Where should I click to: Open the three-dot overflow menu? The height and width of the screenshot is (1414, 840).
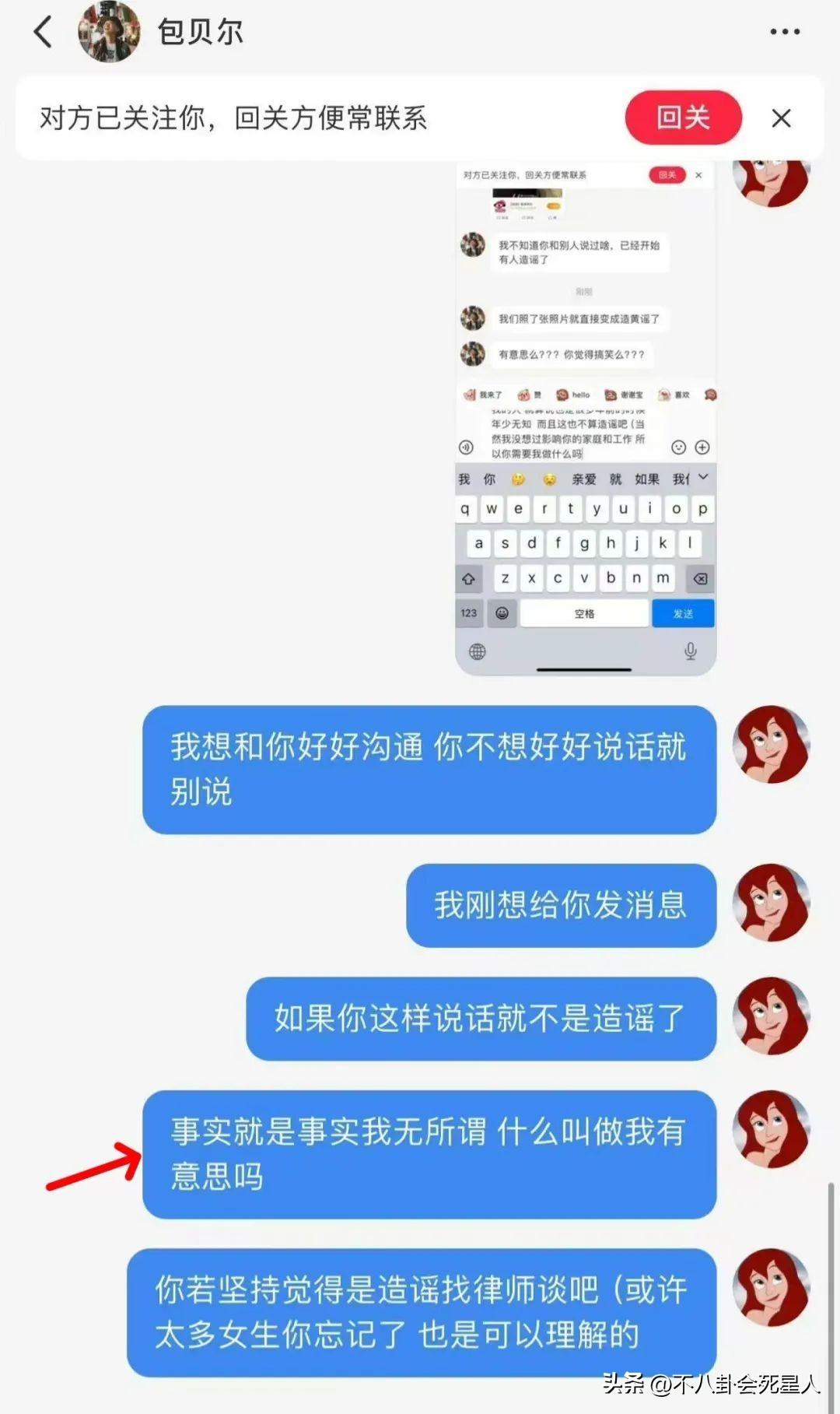point(784,32)
